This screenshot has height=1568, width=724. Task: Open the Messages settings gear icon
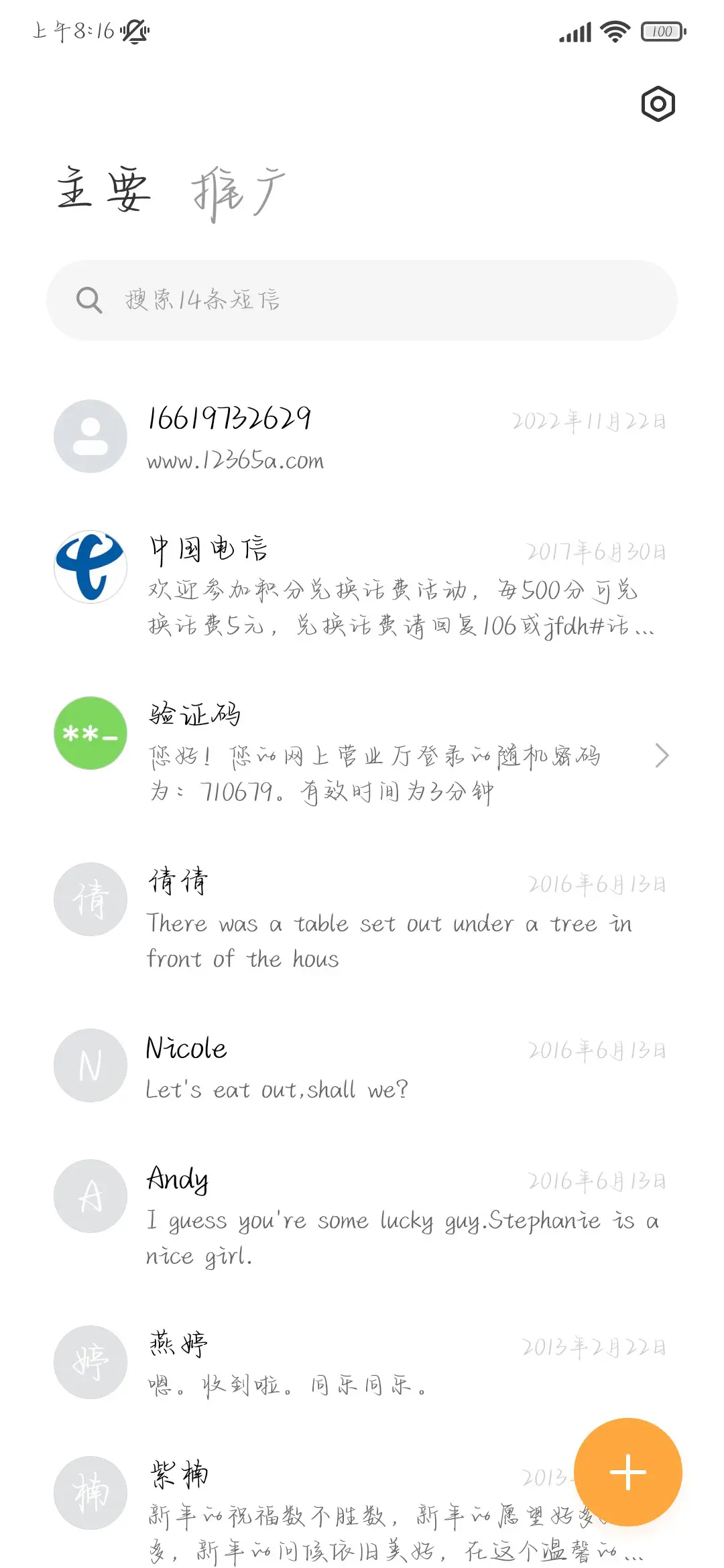click(658, 105)
